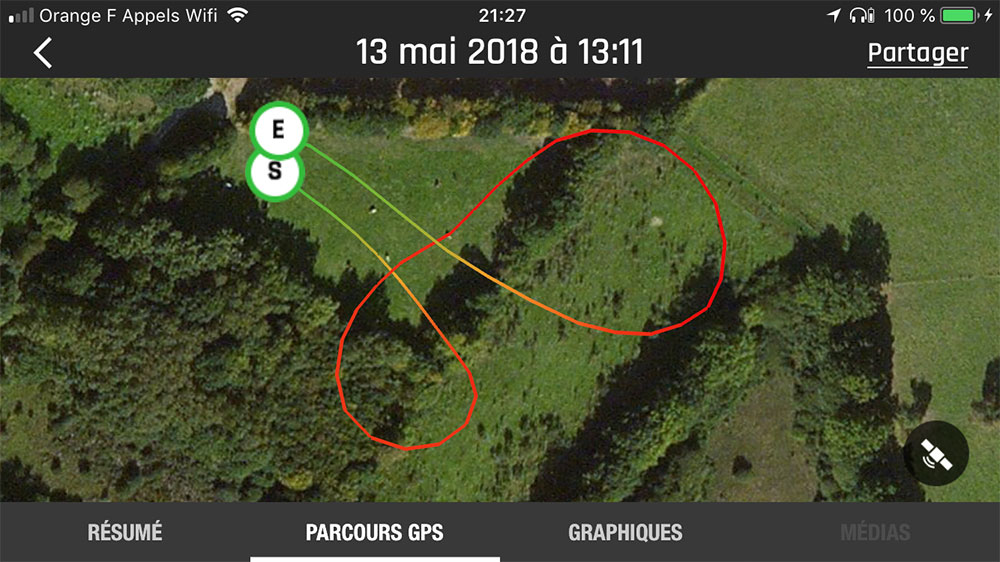
Task: Select the Parcours GPS tab
Action: click(x=374, y=532)
